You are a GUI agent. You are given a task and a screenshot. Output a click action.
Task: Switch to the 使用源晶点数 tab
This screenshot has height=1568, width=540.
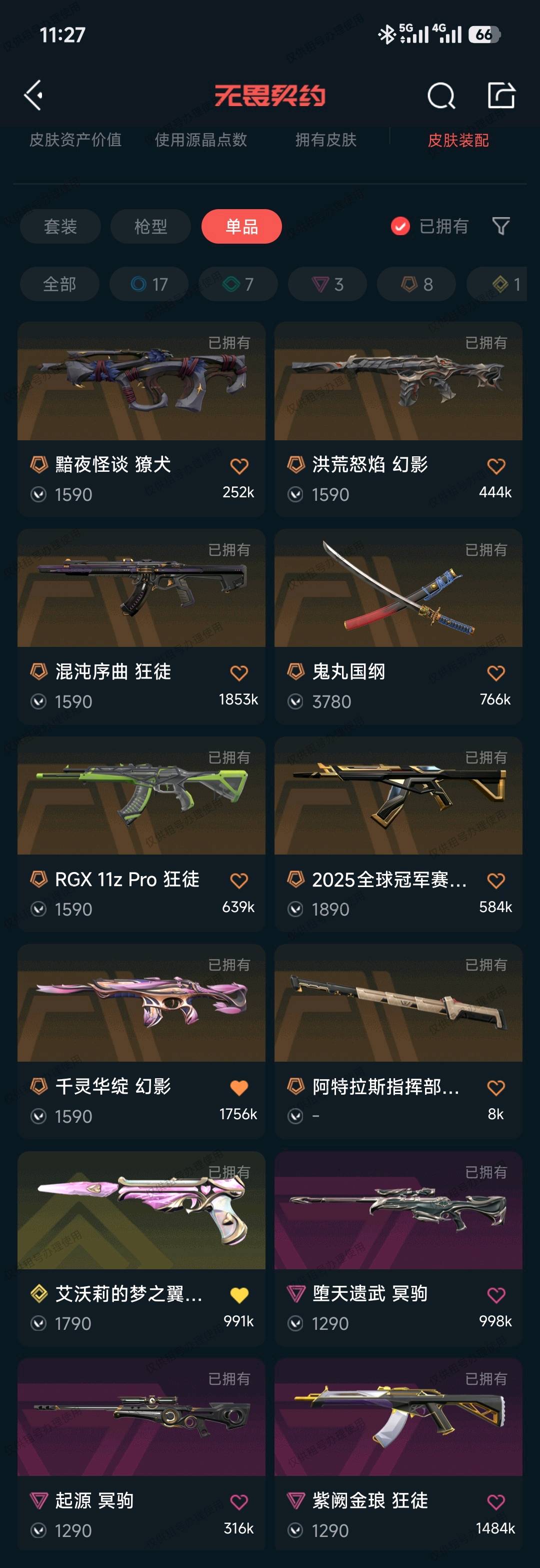click(x=200, y=140)
